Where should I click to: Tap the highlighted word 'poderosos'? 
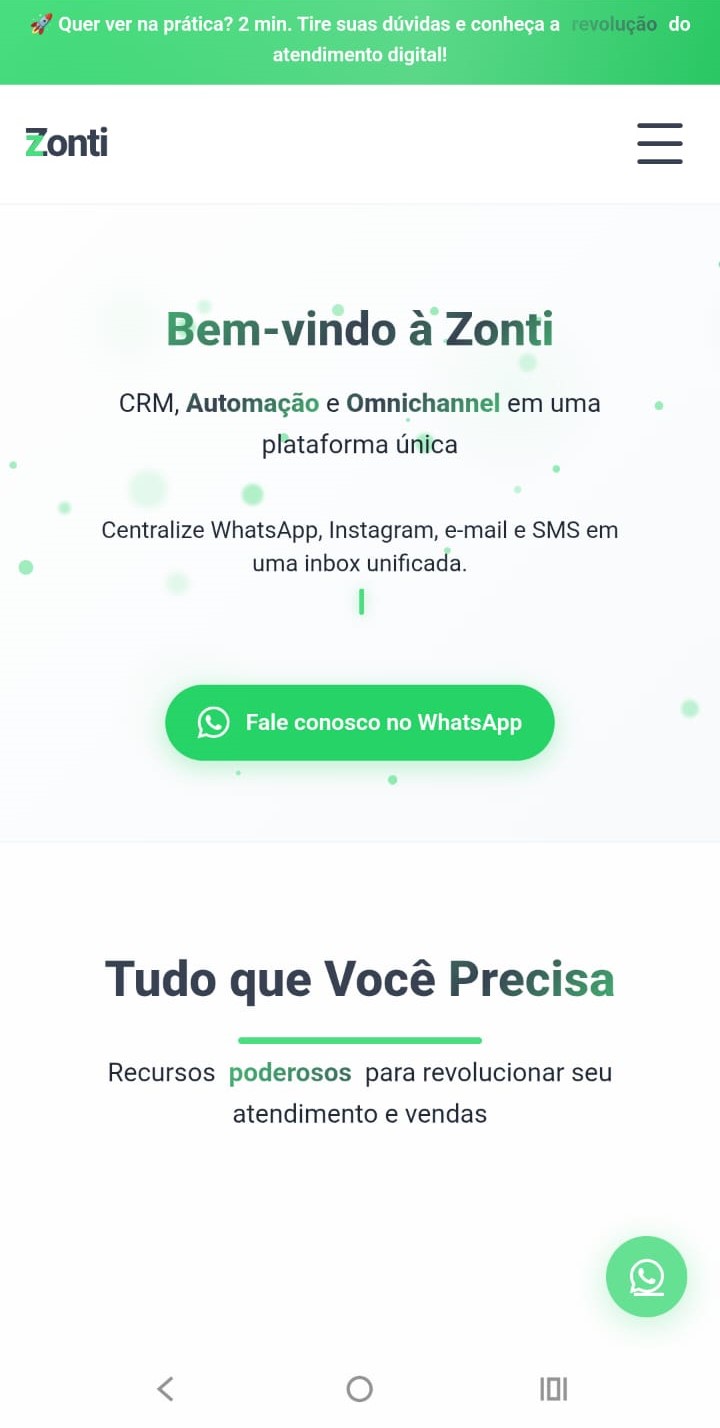(x=290, y=1072)
